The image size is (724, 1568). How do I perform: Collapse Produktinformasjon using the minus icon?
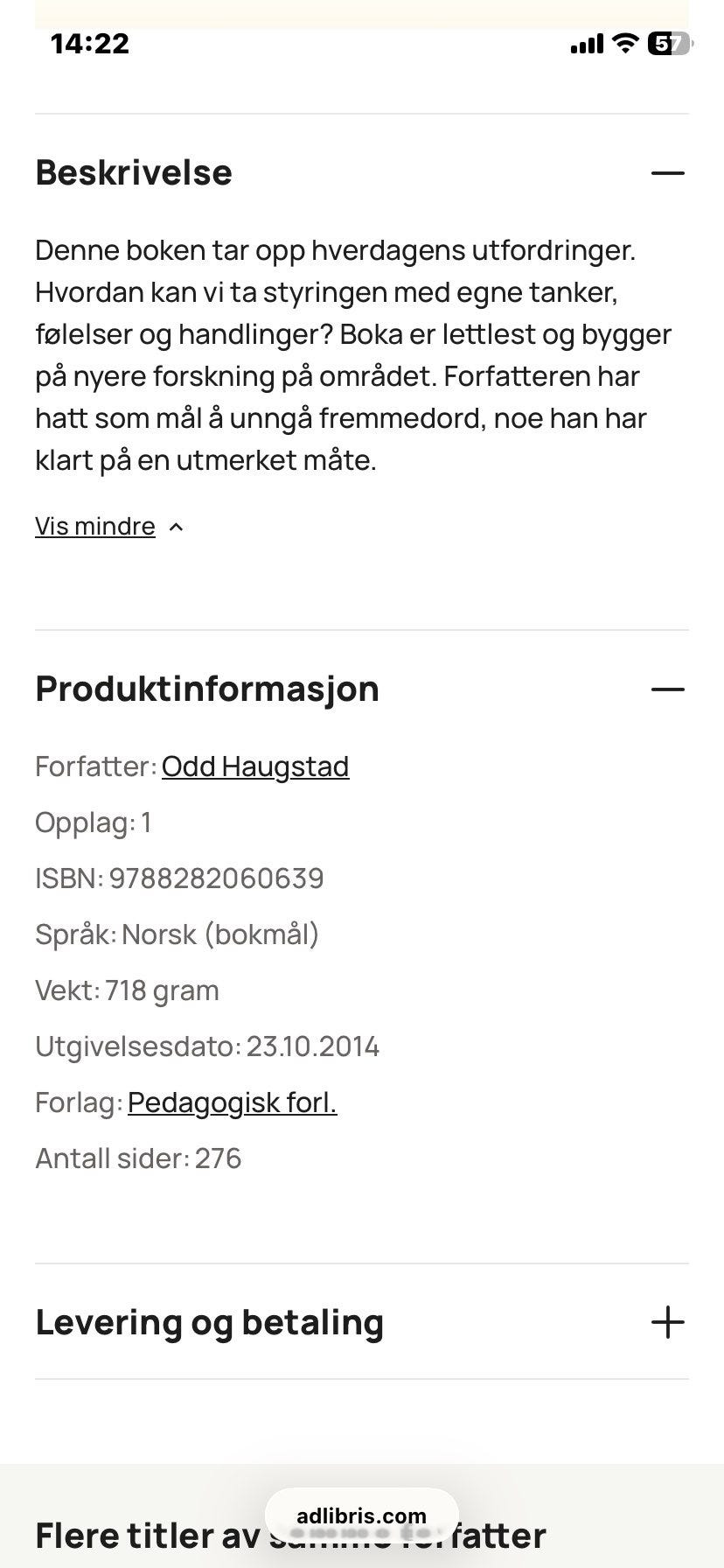point(667,689)
